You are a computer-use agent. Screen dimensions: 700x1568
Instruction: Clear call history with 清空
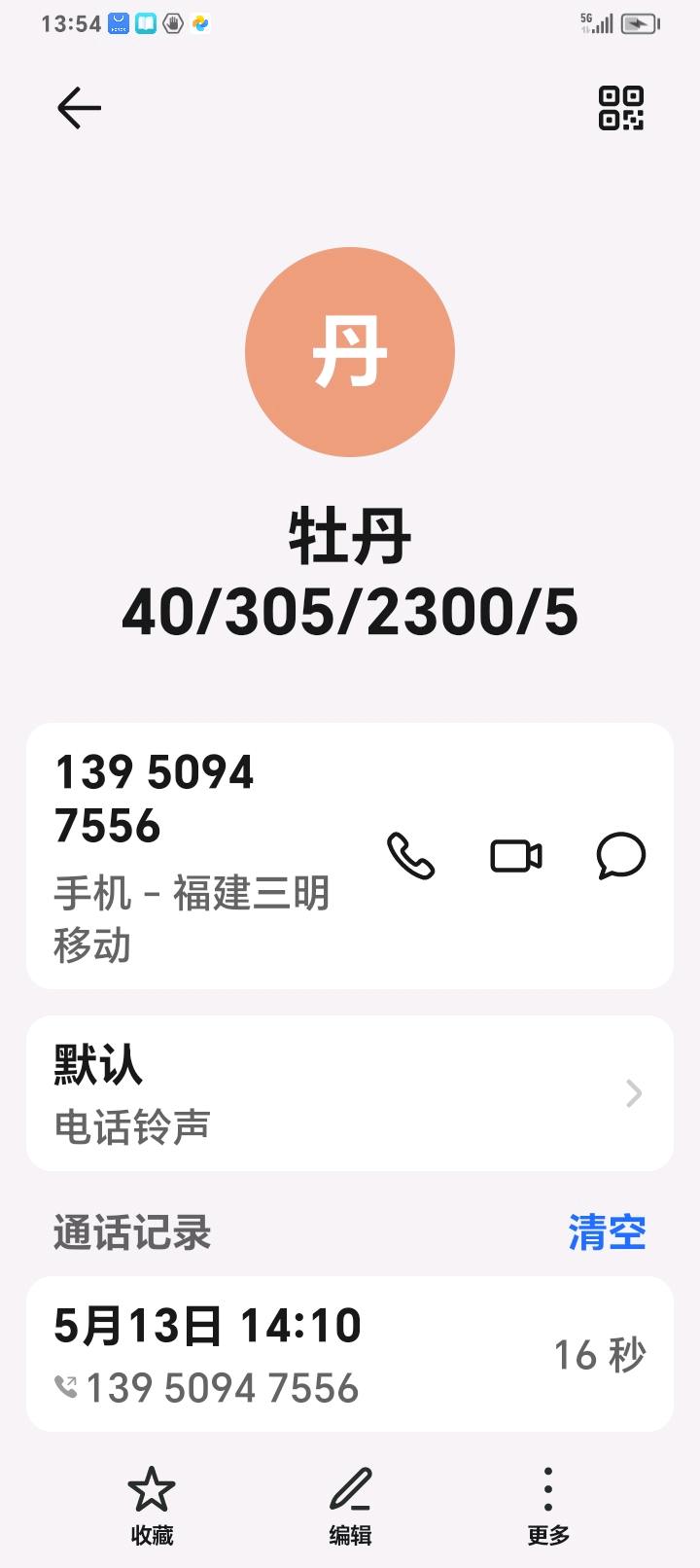click(x=607, y=1232)
